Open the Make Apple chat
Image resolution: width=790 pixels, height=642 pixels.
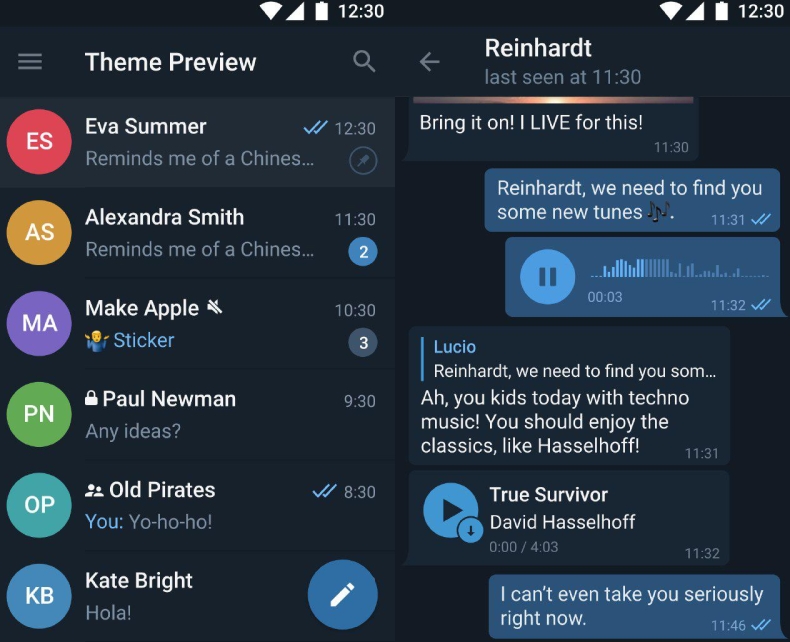200,324
